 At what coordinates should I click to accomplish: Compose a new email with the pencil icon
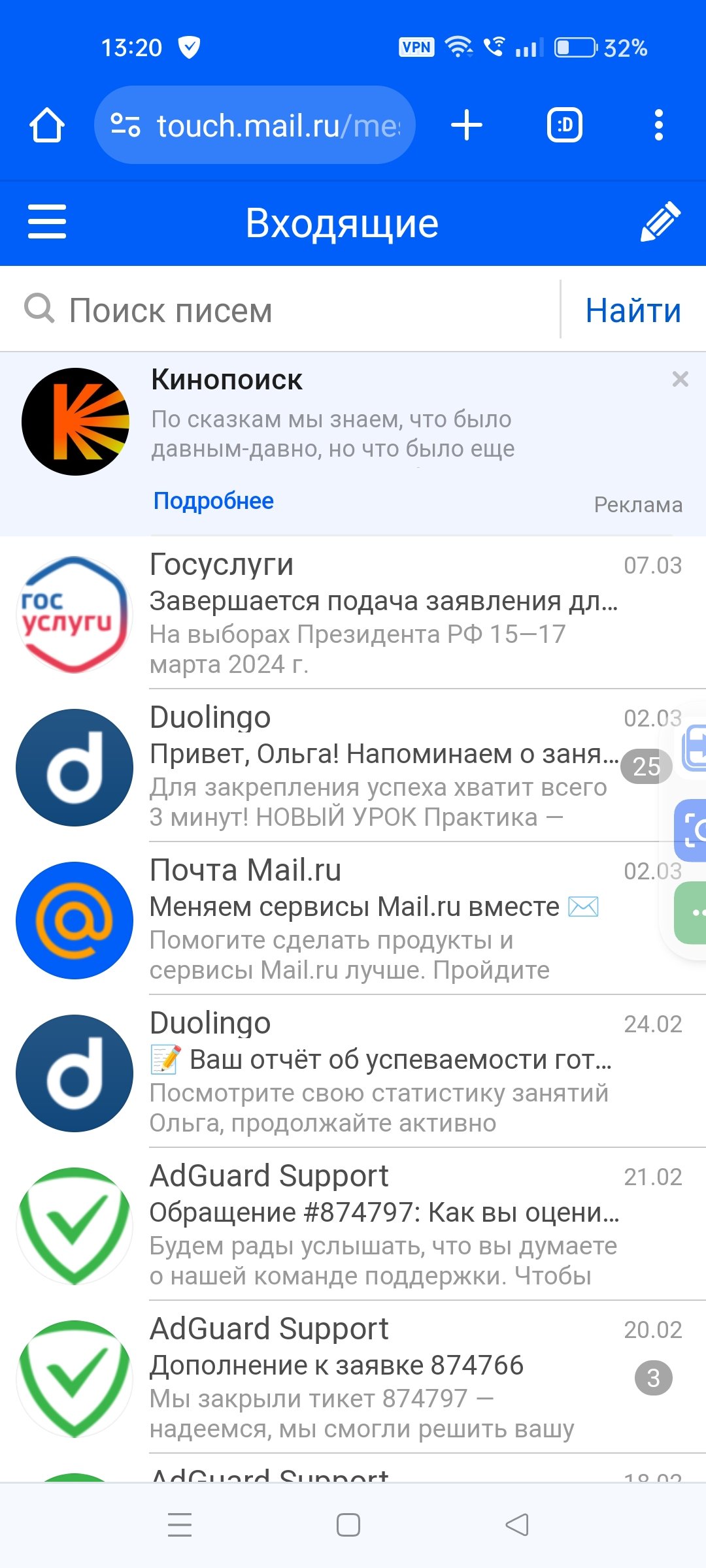(658, 221)
